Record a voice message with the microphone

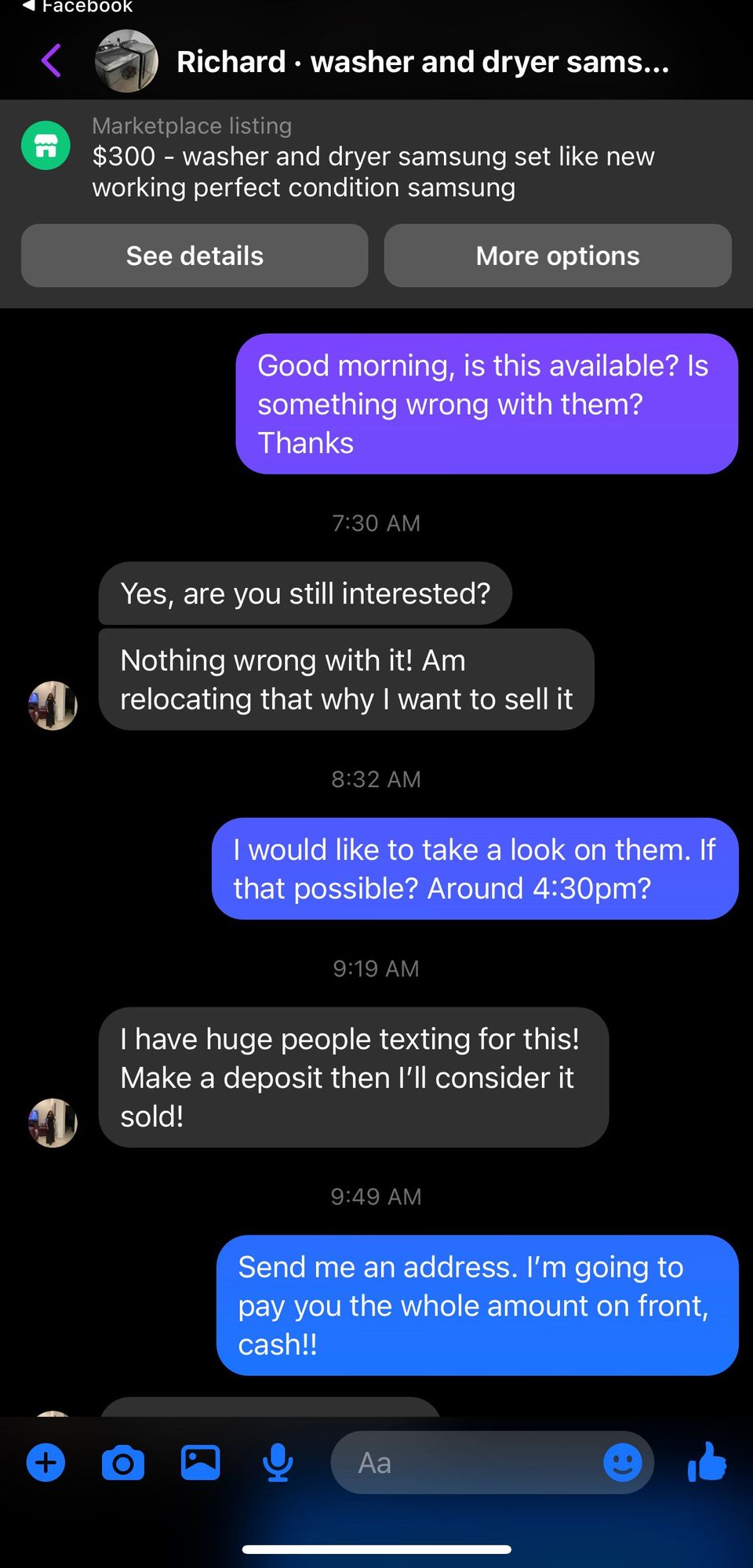pos(278,1463)
